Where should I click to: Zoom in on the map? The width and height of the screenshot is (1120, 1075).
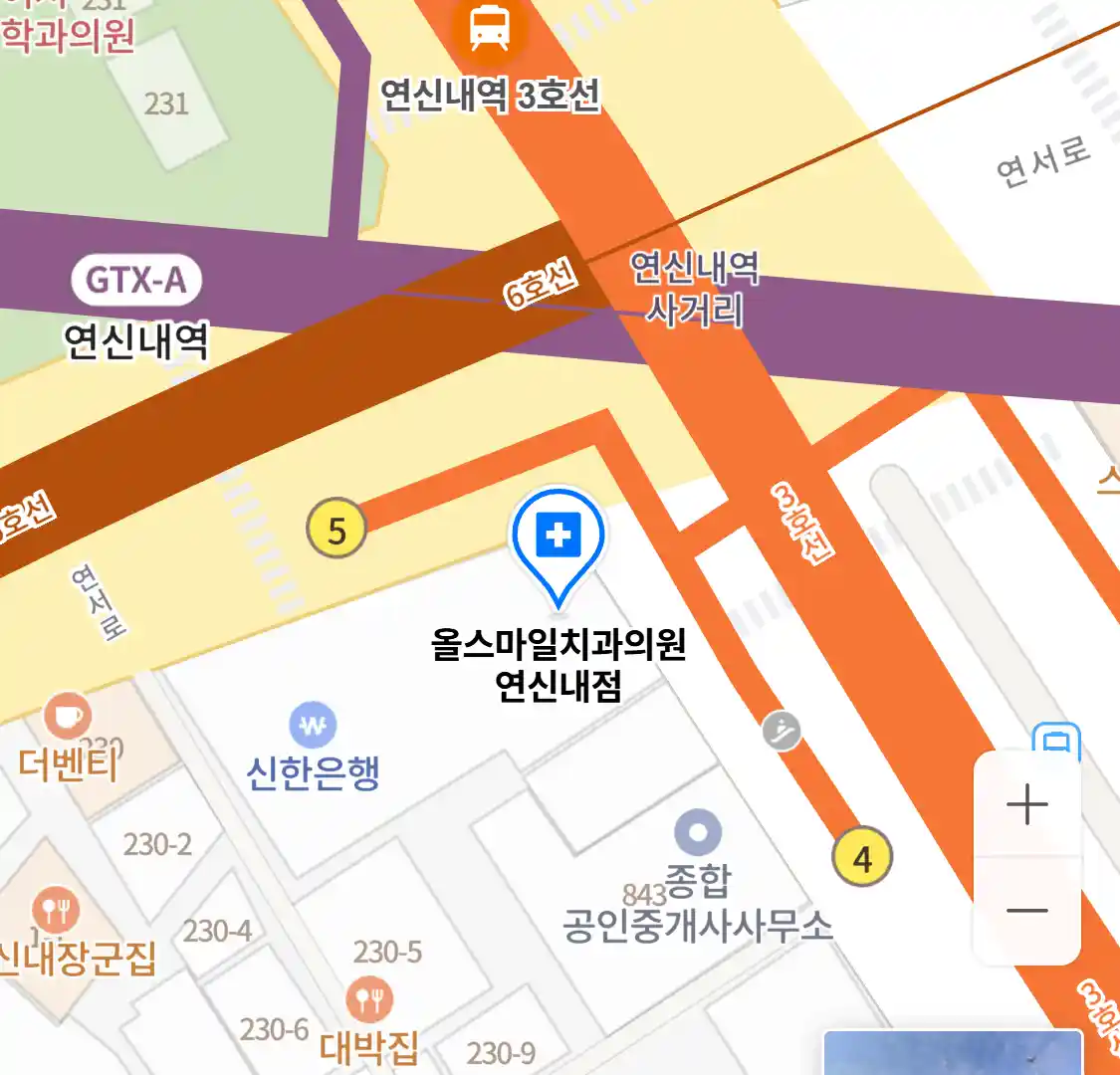(x=1026, y=804)
